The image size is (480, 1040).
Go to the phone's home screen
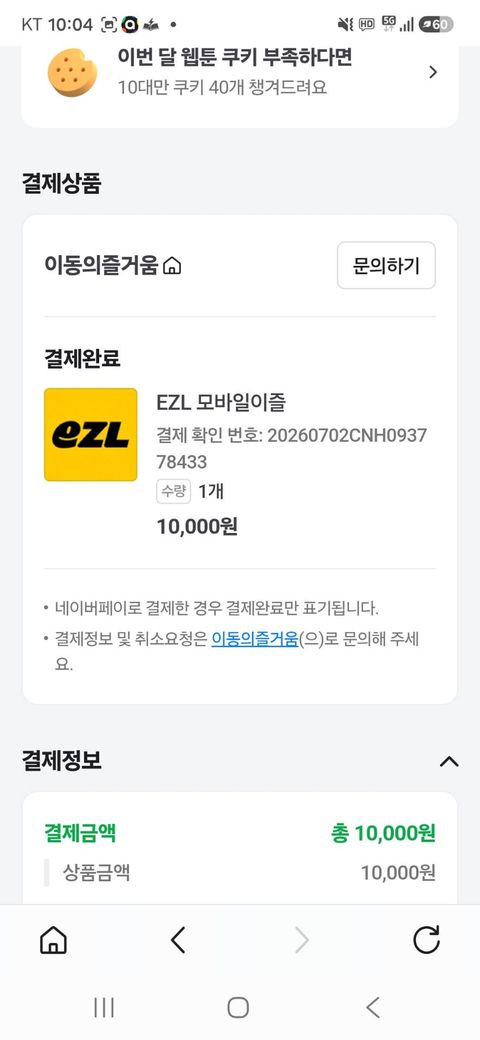[x=238, y=1008]
